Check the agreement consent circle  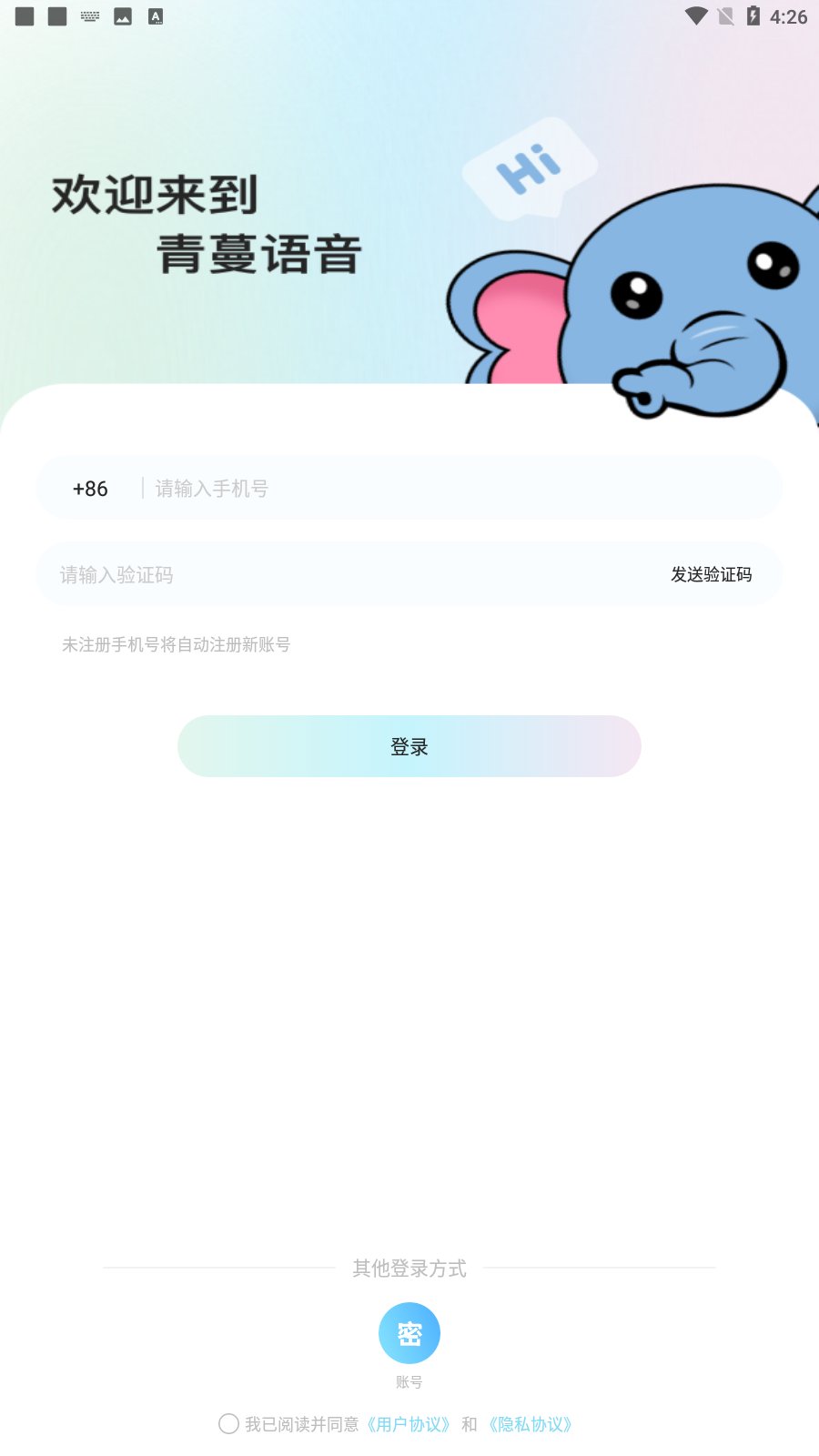point(228,1424)
